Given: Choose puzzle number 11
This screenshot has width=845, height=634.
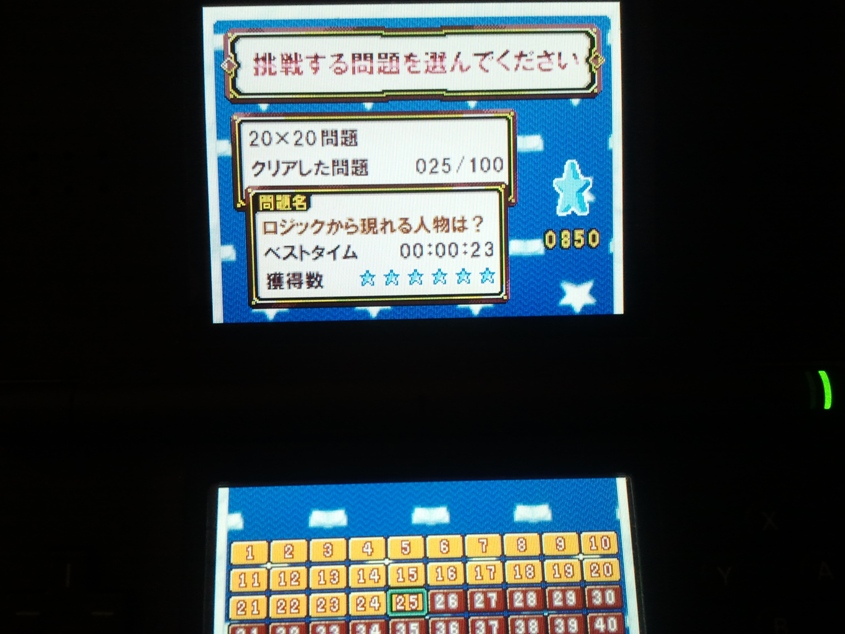Looking at the screenshot, I should (x=249, y=579).
